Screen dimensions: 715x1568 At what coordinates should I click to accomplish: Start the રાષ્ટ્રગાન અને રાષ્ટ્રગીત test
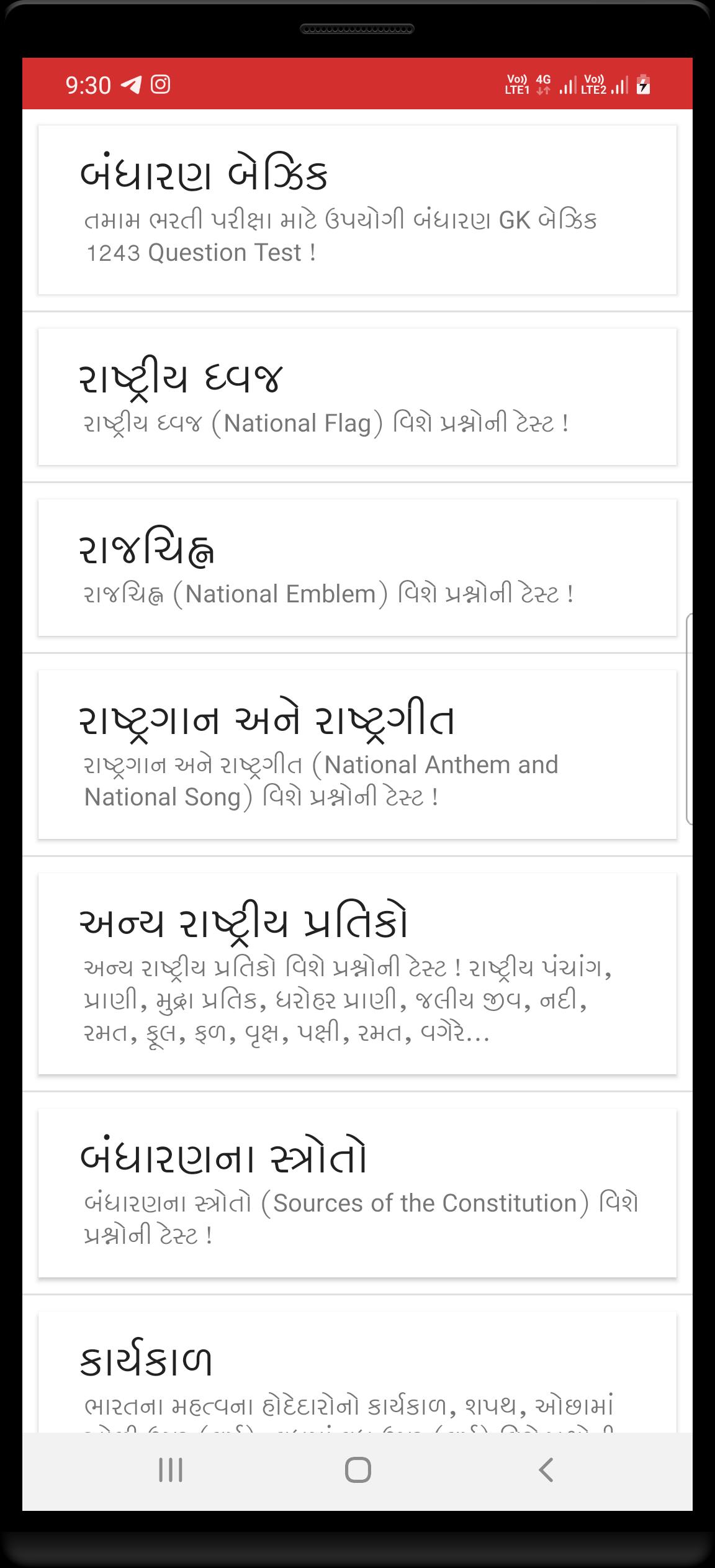357,755
